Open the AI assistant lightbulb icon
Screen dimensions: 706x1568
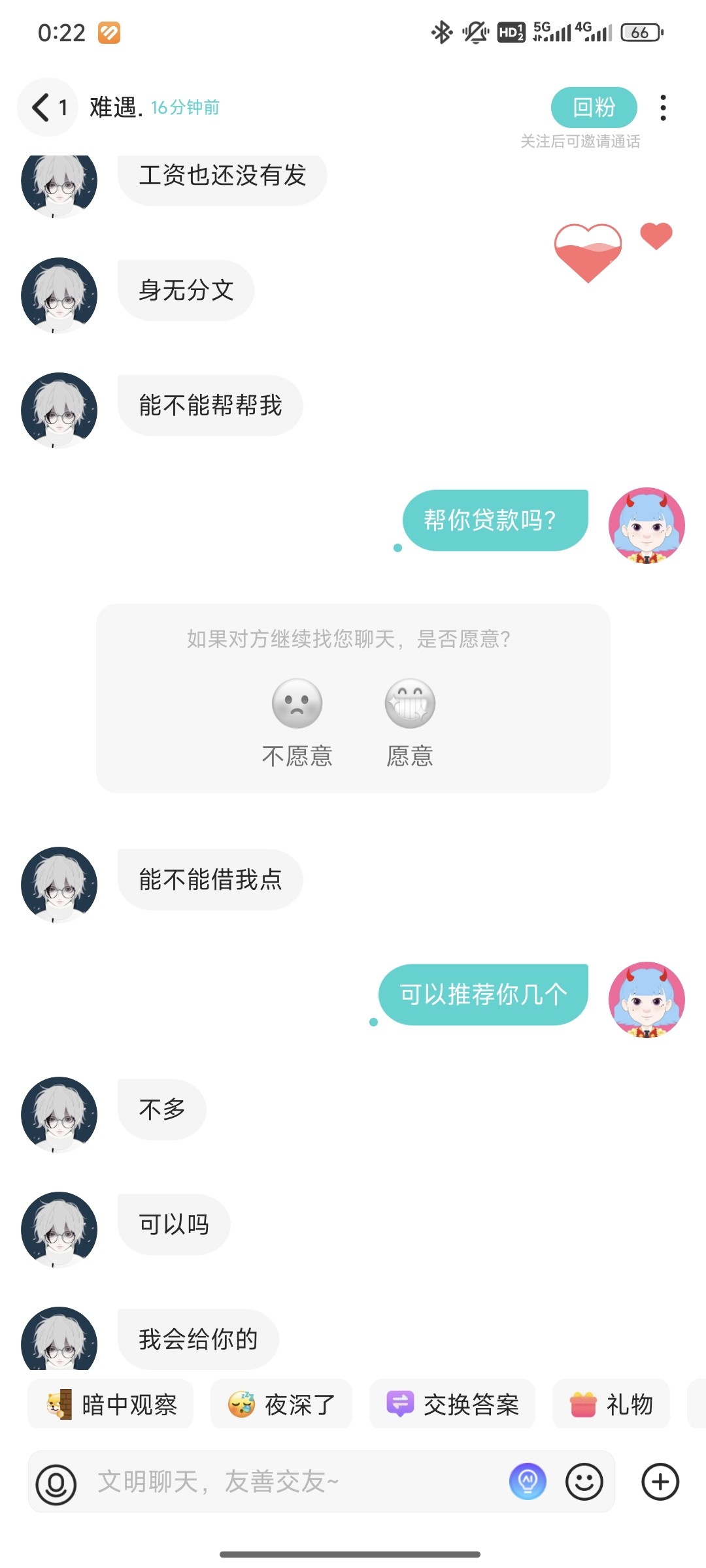coord(528,1482)
